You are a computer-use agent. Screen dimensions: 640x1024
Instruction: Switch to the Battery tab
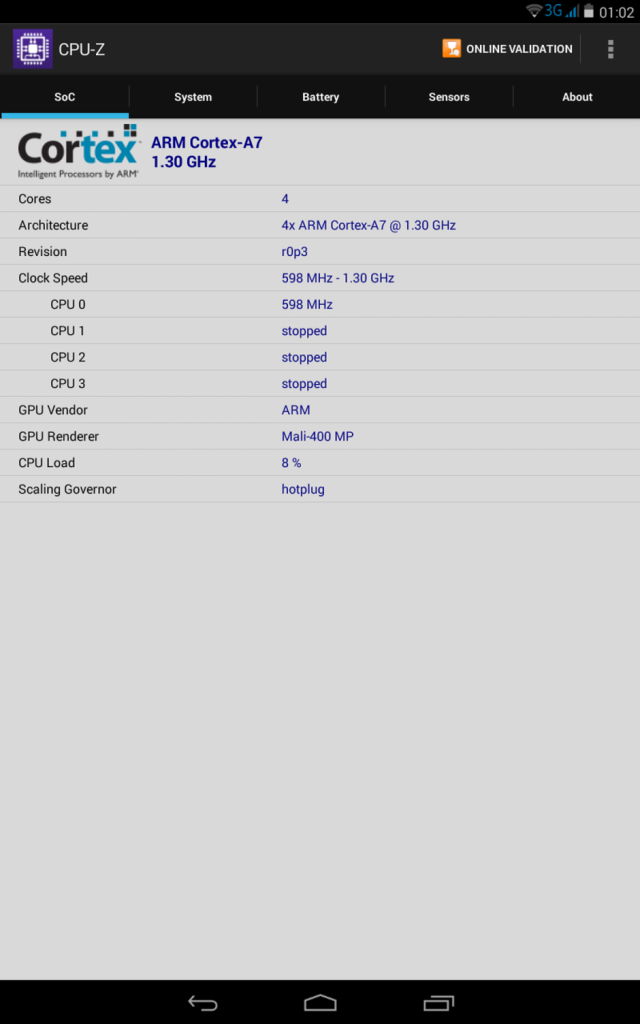(x=321, y=97)
